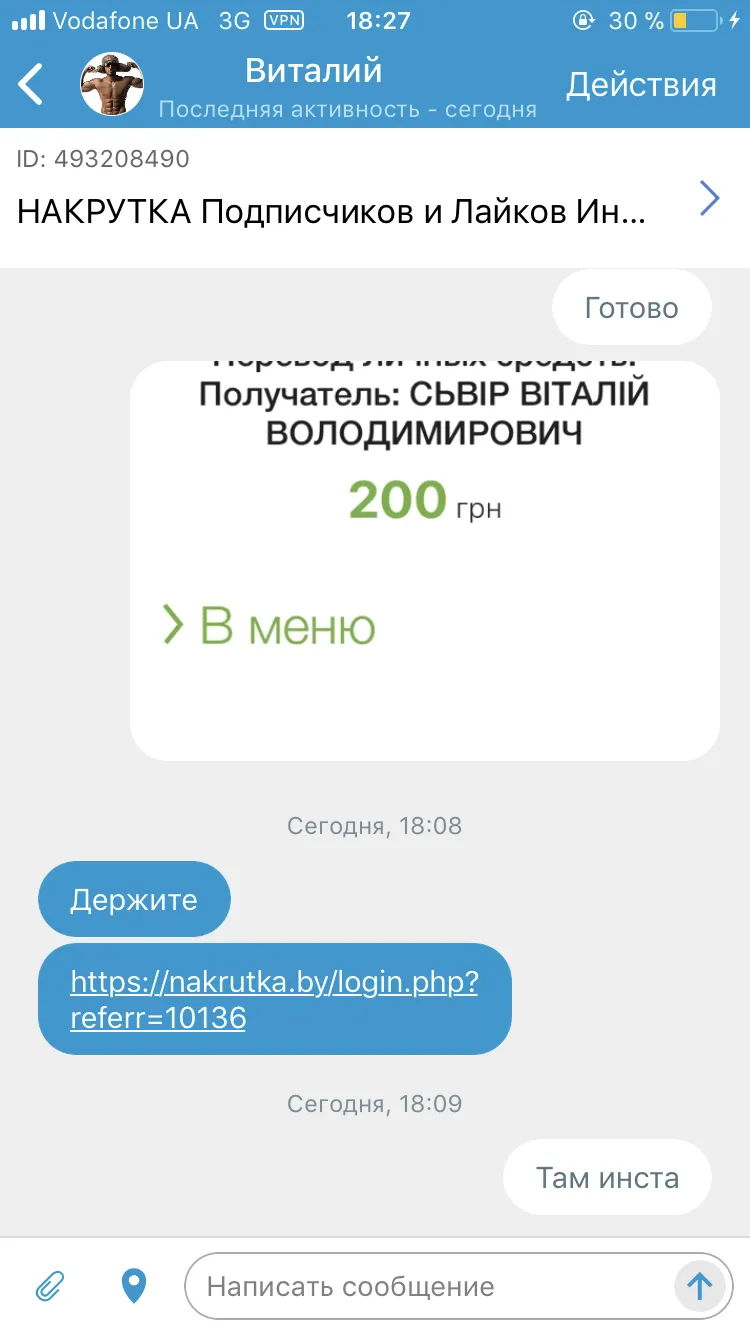Viewport: 750px width, 1334px height.
Task: Open the Действия menu
Action: pyautogui.click(x=641, y=85)
